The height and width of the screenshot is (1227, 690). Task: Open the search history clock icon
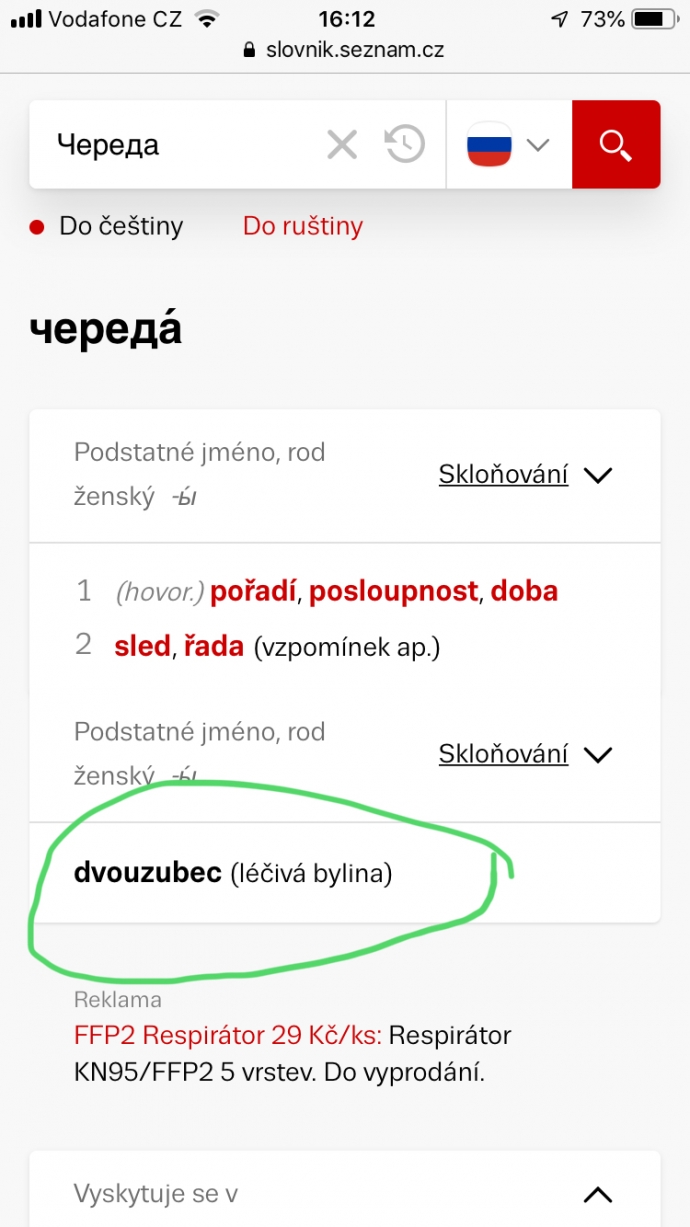point(405,145)
